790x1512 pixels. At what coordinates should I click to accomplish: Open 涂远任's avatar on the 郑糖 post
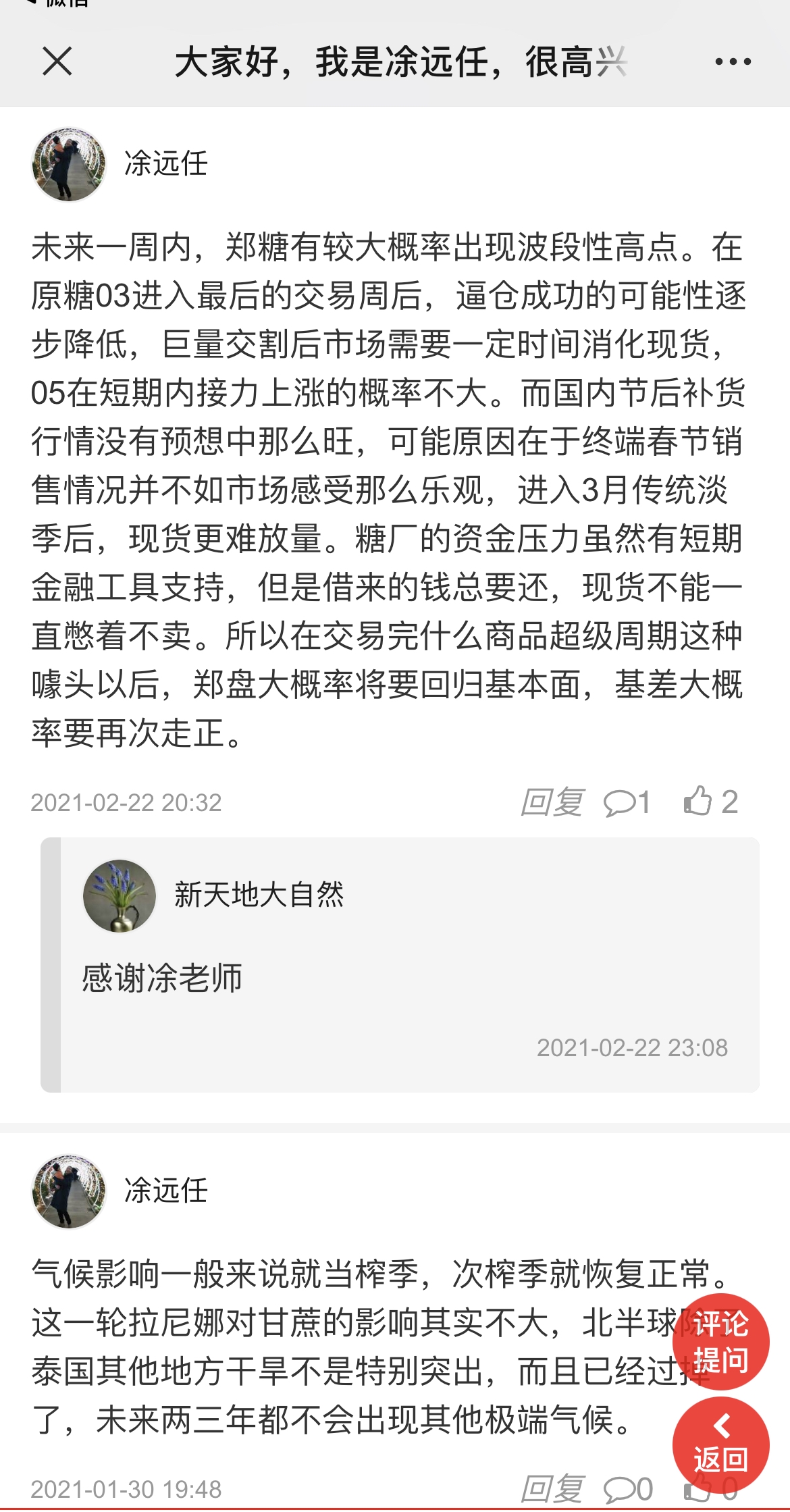click(69, 164)
